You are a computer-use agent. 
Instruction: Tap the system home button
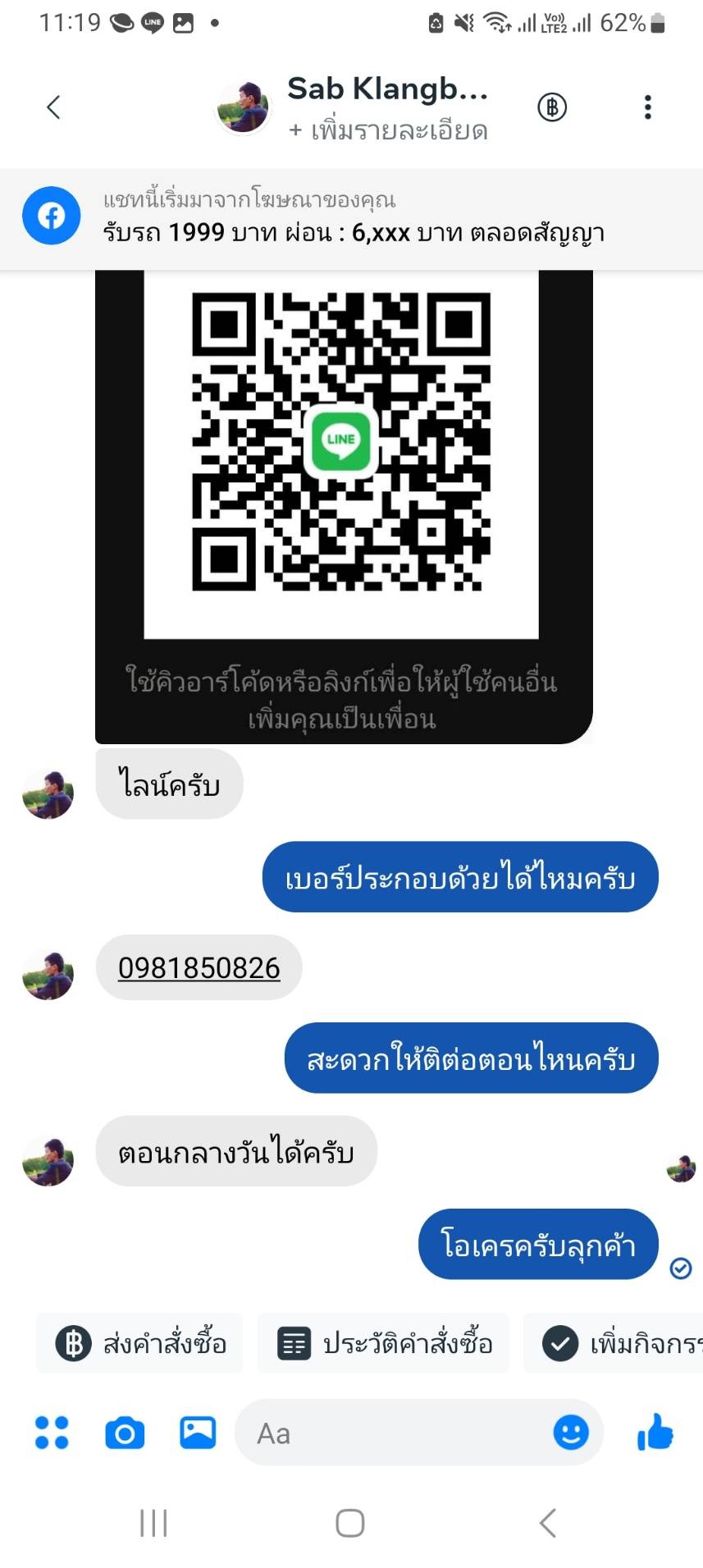tap(350, 1523)
